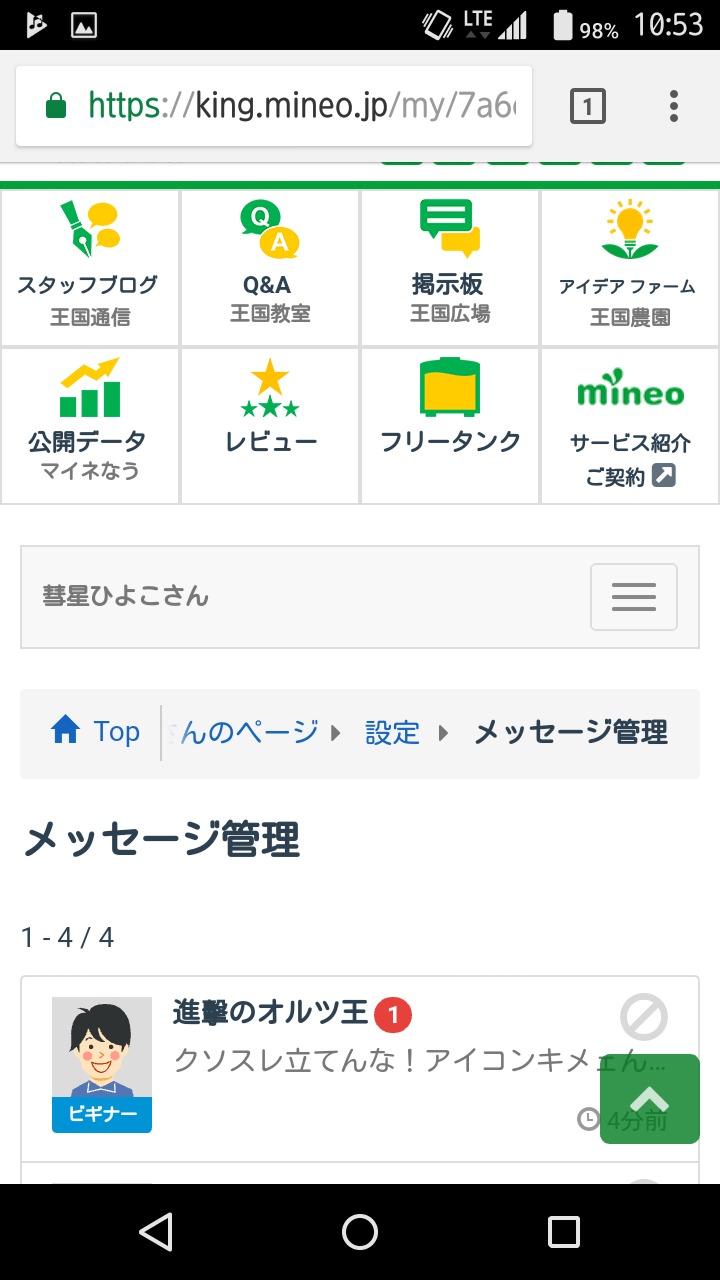Open the 設定 (Settings) breadcrumb link
720x1280 pixels.
[392, 732]
